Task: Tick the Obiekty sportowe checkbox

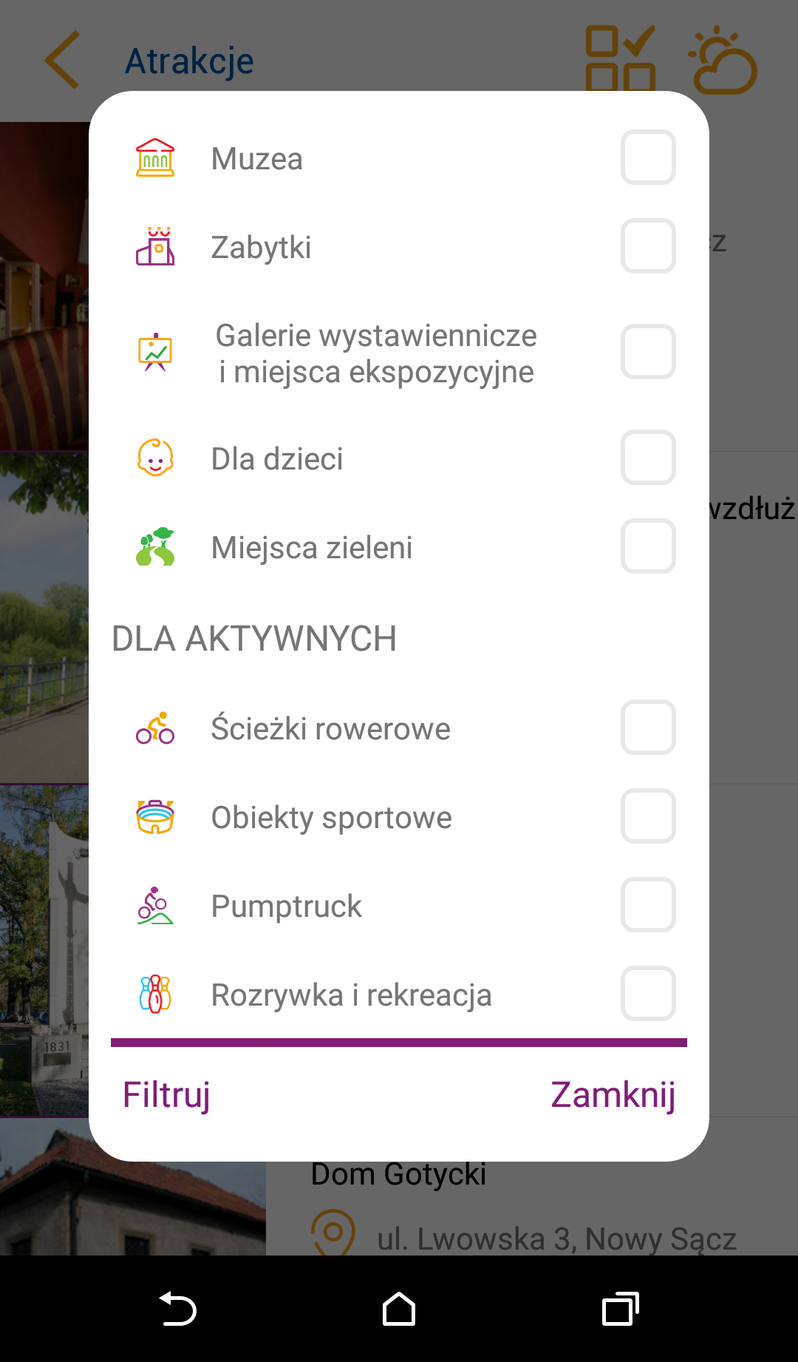Action: point(648,816)
